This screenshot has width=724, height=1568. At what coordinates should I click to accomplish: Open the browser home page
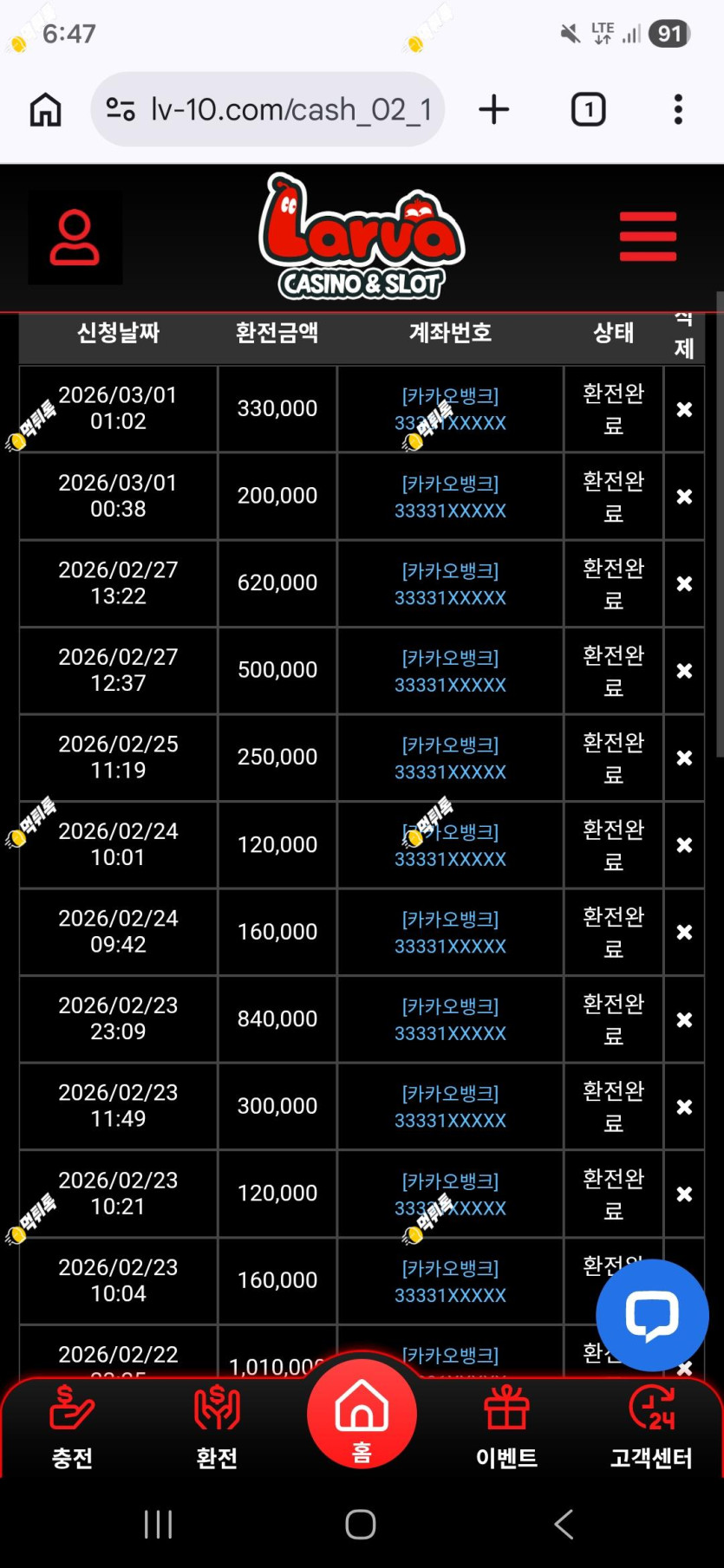45,110
